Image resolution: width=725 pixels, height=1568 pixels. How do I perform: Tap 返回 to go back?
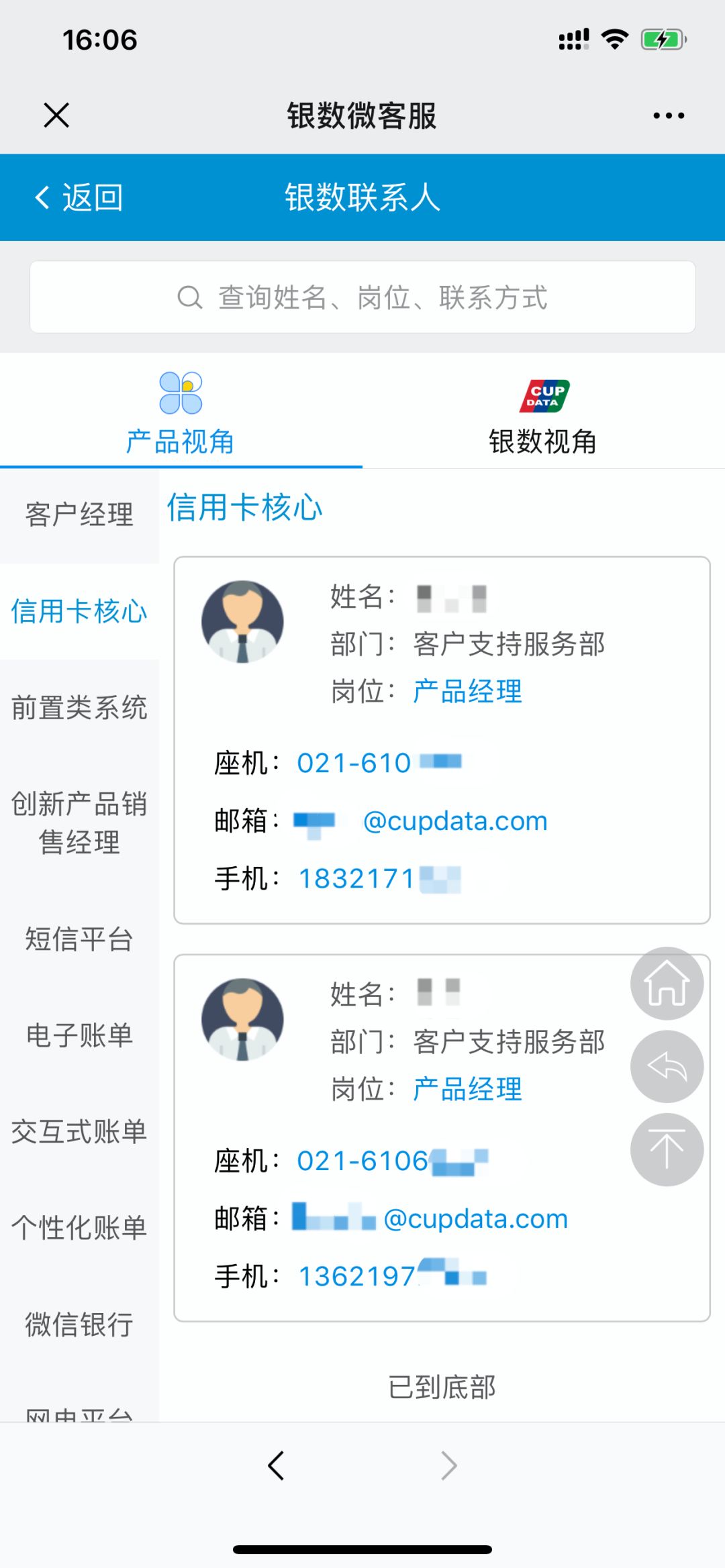pos(79,198)
